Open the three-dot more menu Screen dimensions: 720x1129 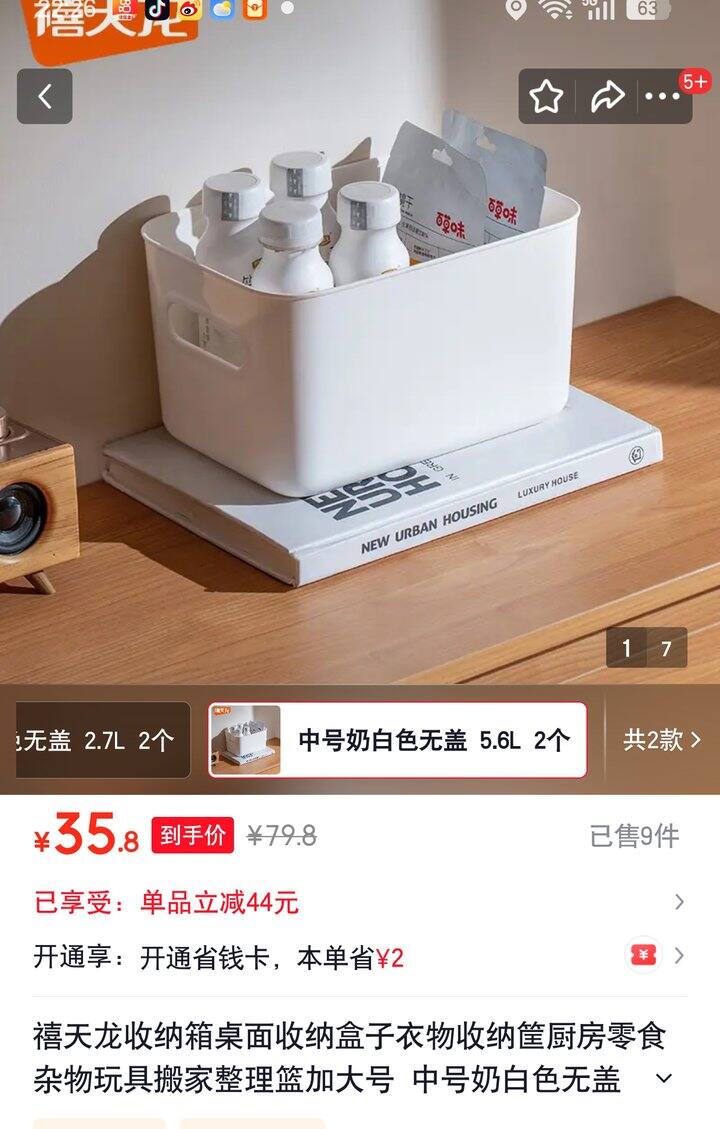click(662, 97)
